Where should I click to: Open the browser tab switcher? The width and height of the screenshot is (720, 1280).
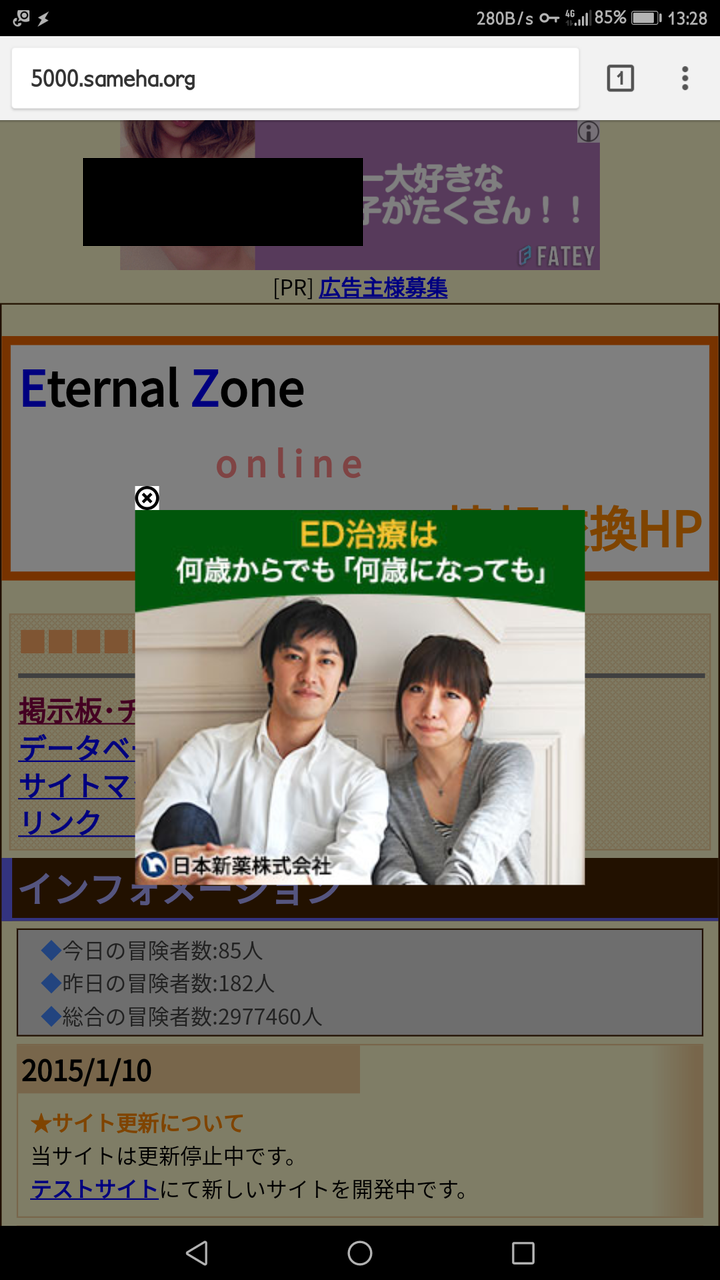tap(620, 78)
